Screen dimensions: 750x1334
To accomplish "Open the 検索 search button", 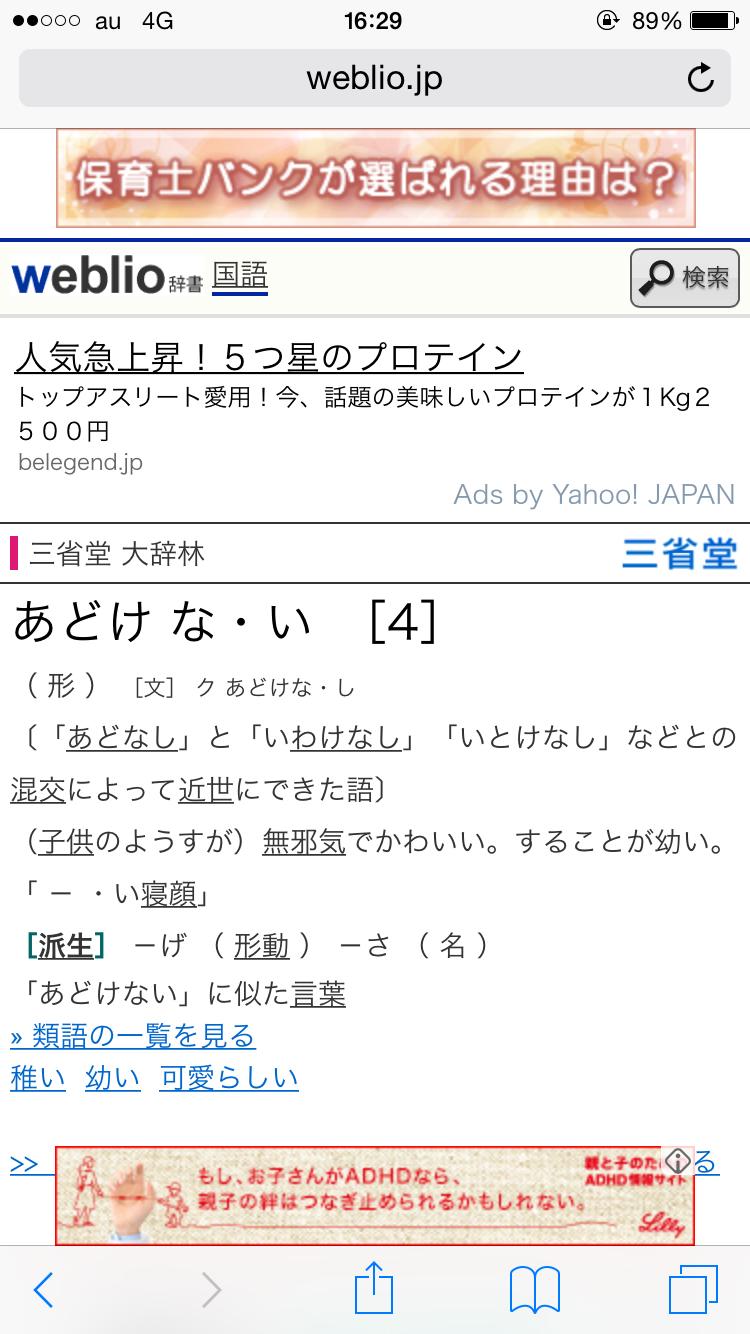I will tap(685, 278).
